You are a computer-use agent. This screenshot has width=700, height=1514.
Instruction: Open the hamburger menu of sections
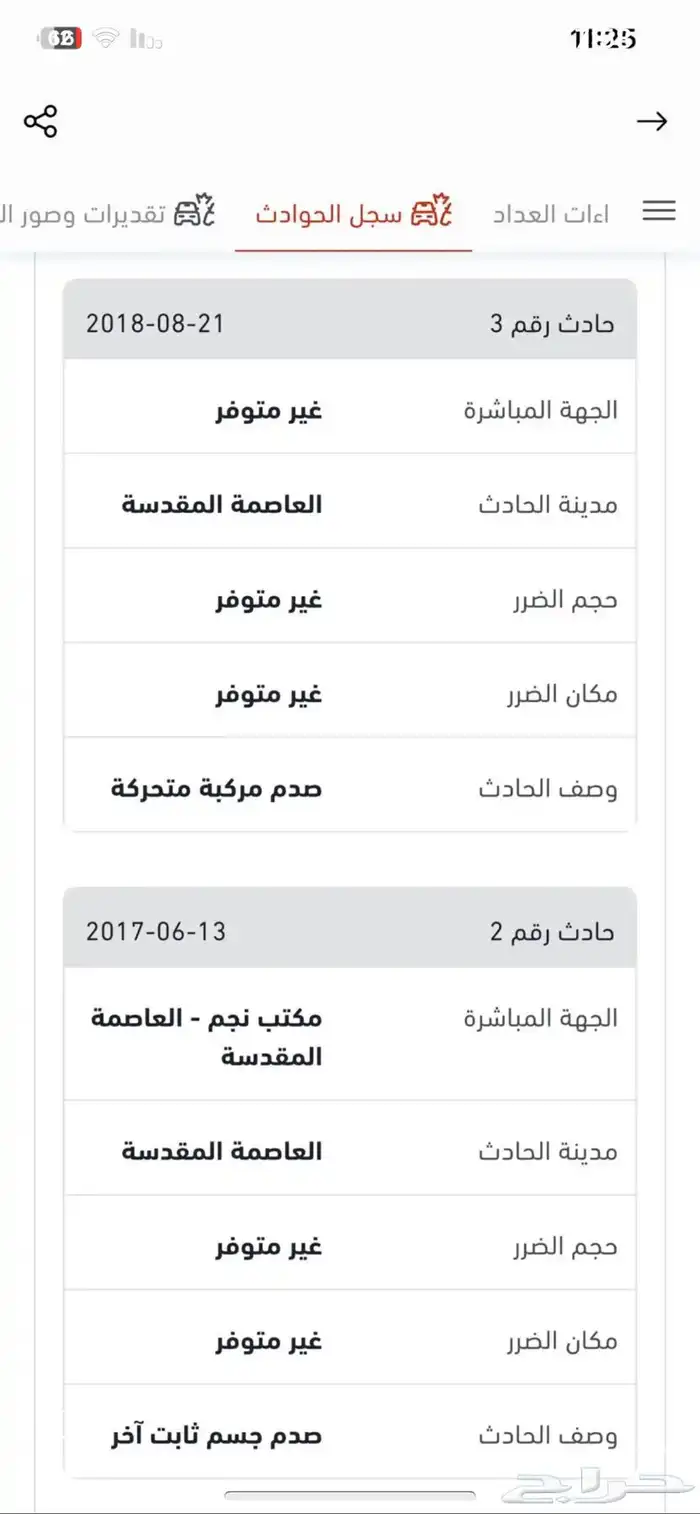(659, 211)
